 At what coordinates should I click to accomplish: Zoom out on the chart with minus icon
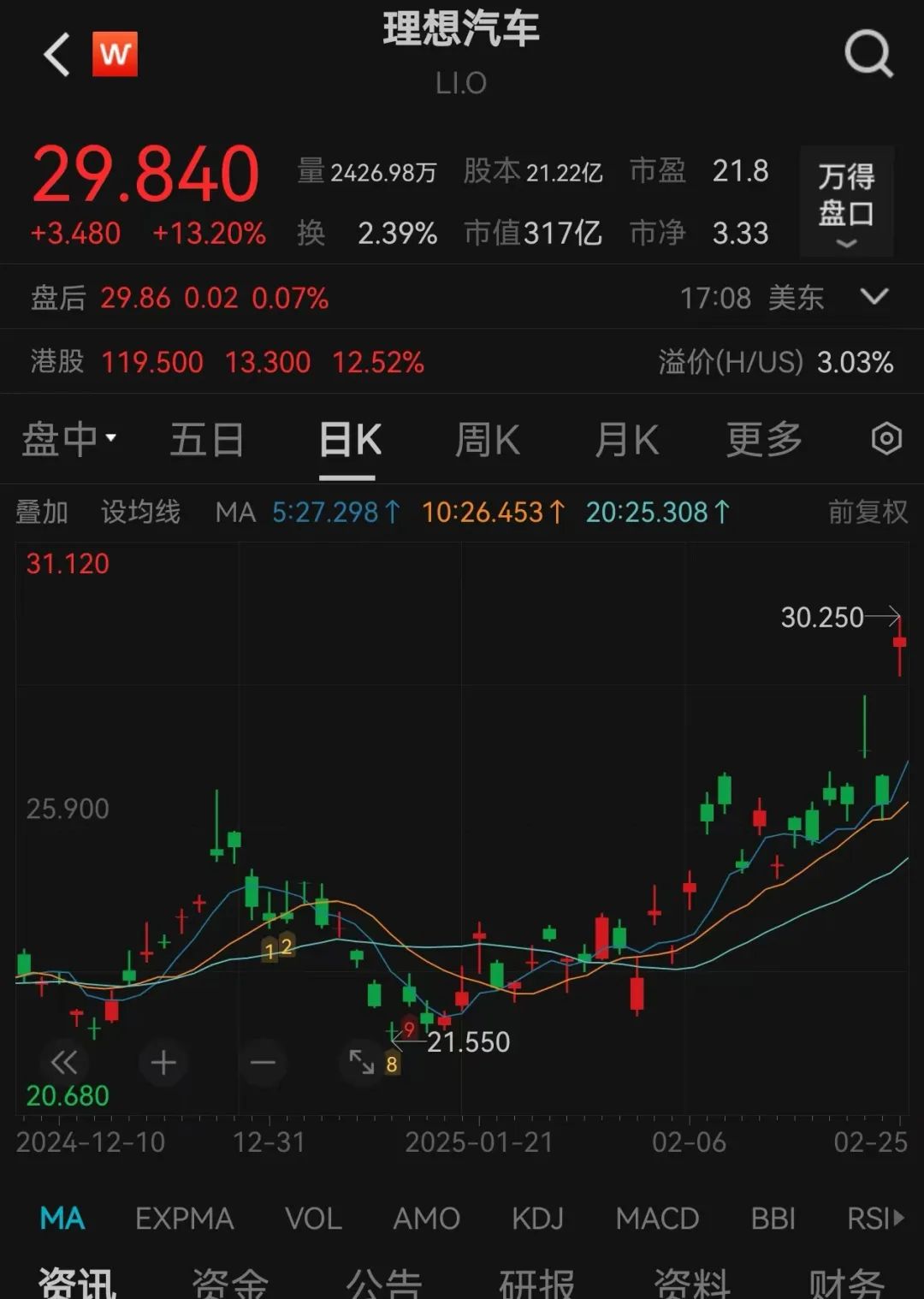pos(264,1063)
